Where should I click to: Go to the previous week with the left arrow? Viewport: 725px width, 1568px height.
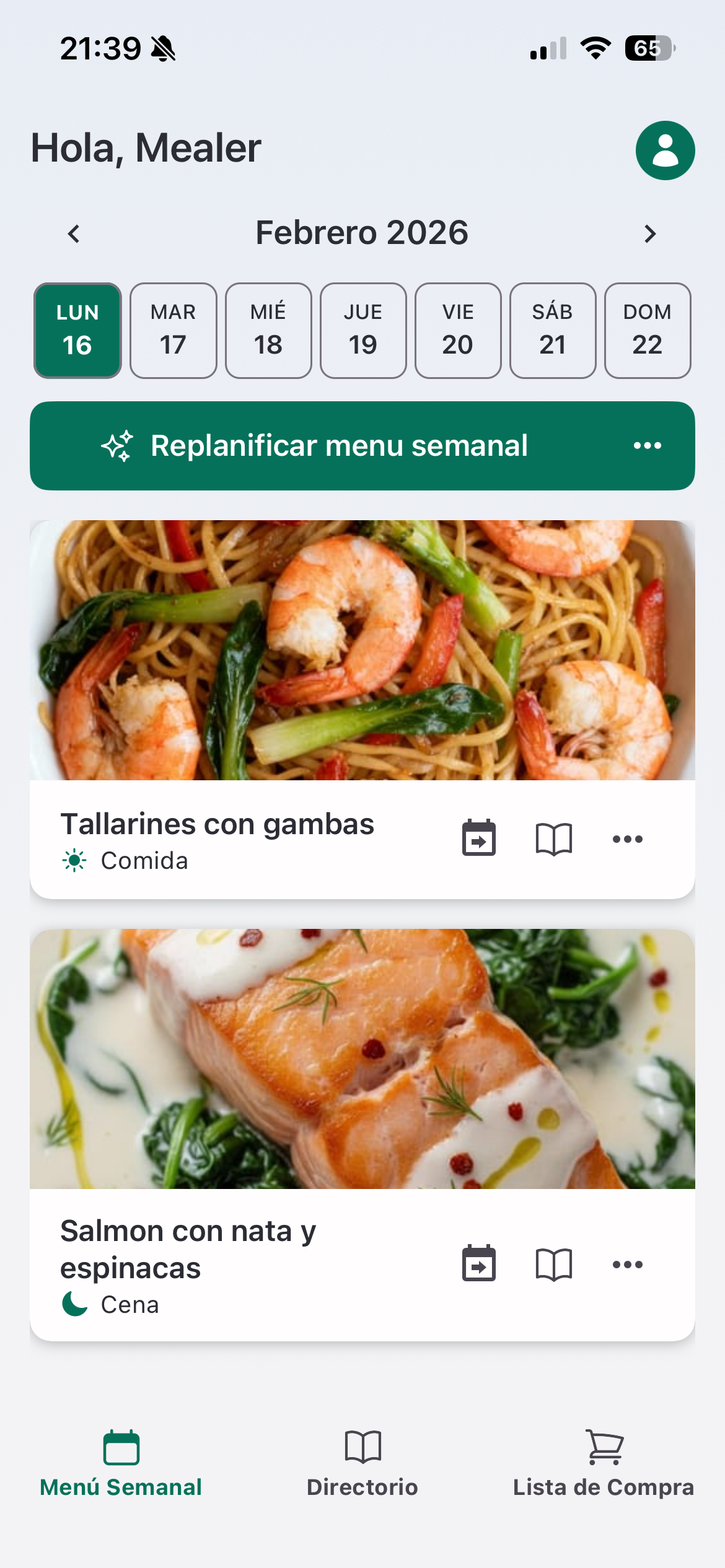(74, 233)
